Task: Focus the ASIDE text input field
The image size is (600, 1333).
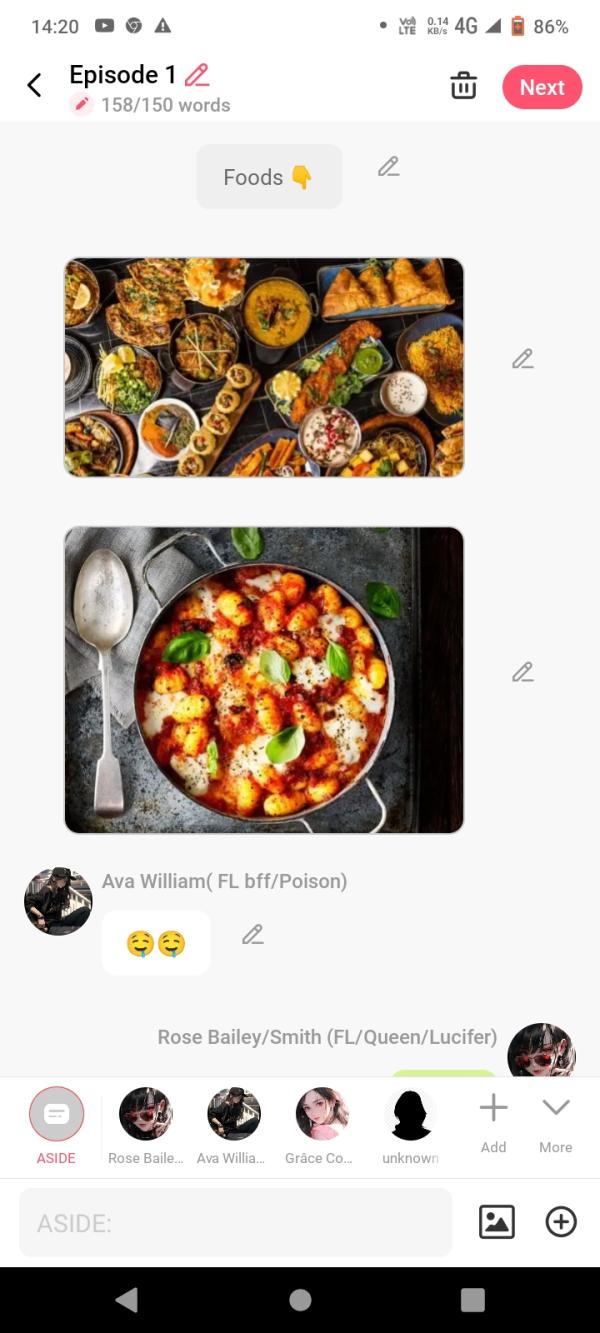Action: [235, 1222]
